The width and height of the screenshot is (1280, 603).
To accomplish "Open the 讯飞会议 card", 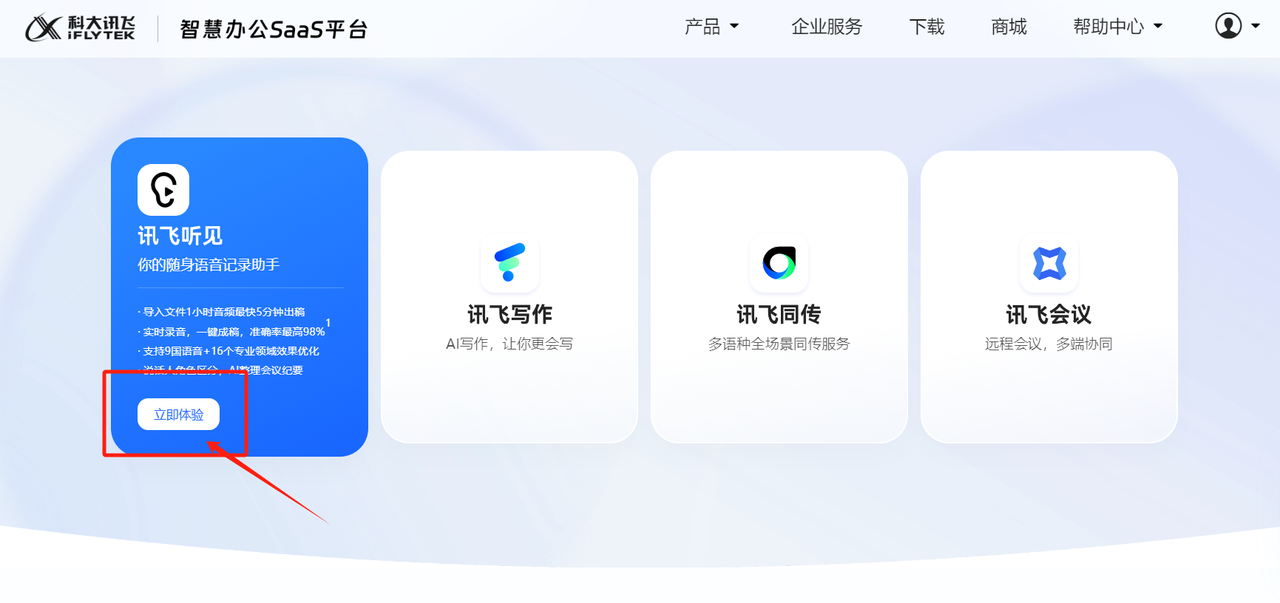I will point(1049,297).
